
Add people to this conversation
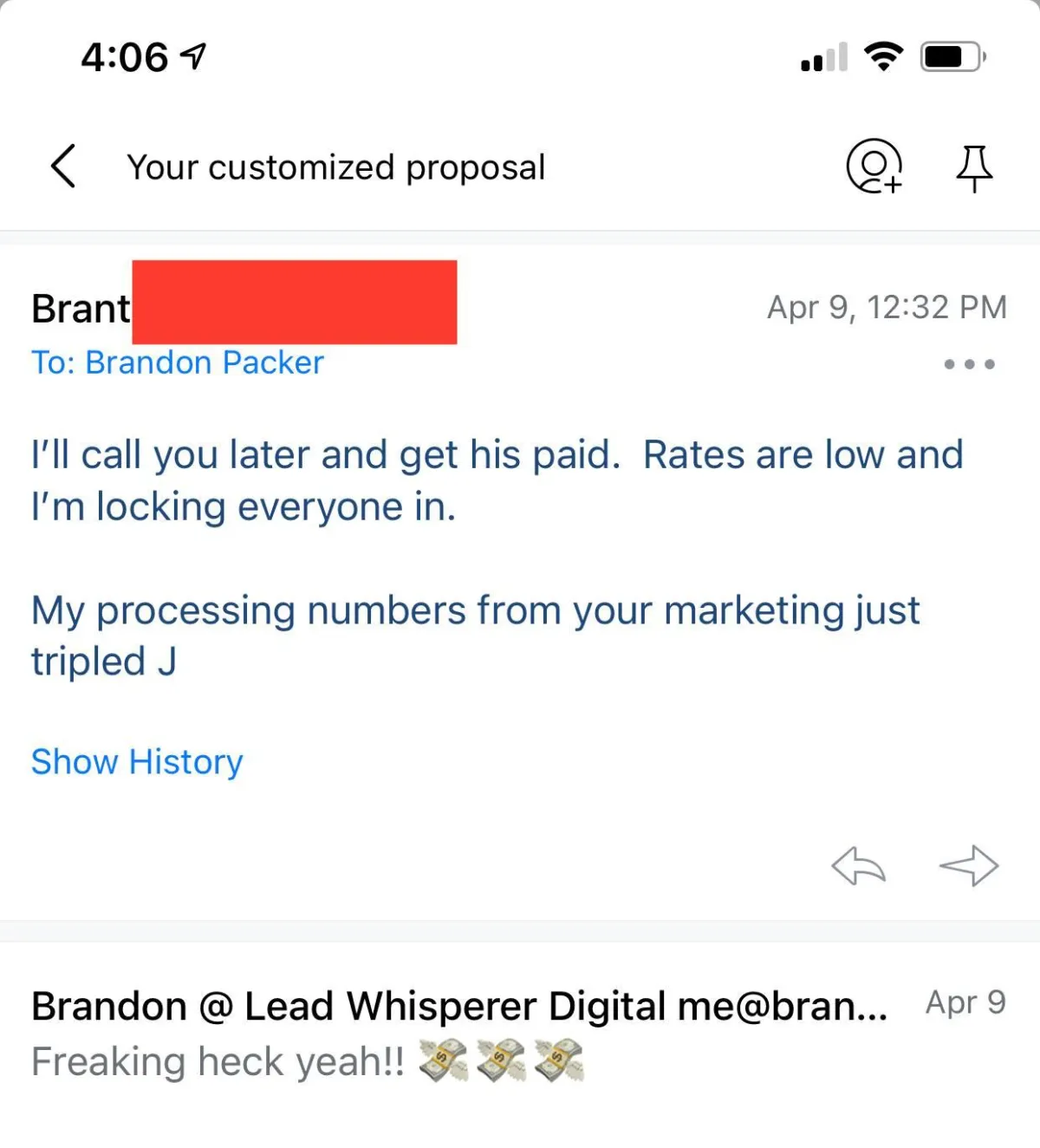coord(874,166)
